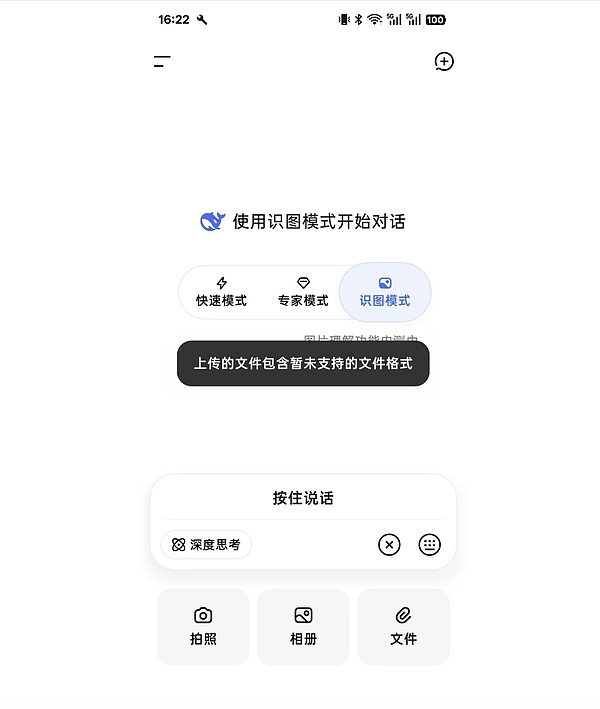Pick an image from 相册
Viewport: 600px width, 709px height.
[303, 626]
